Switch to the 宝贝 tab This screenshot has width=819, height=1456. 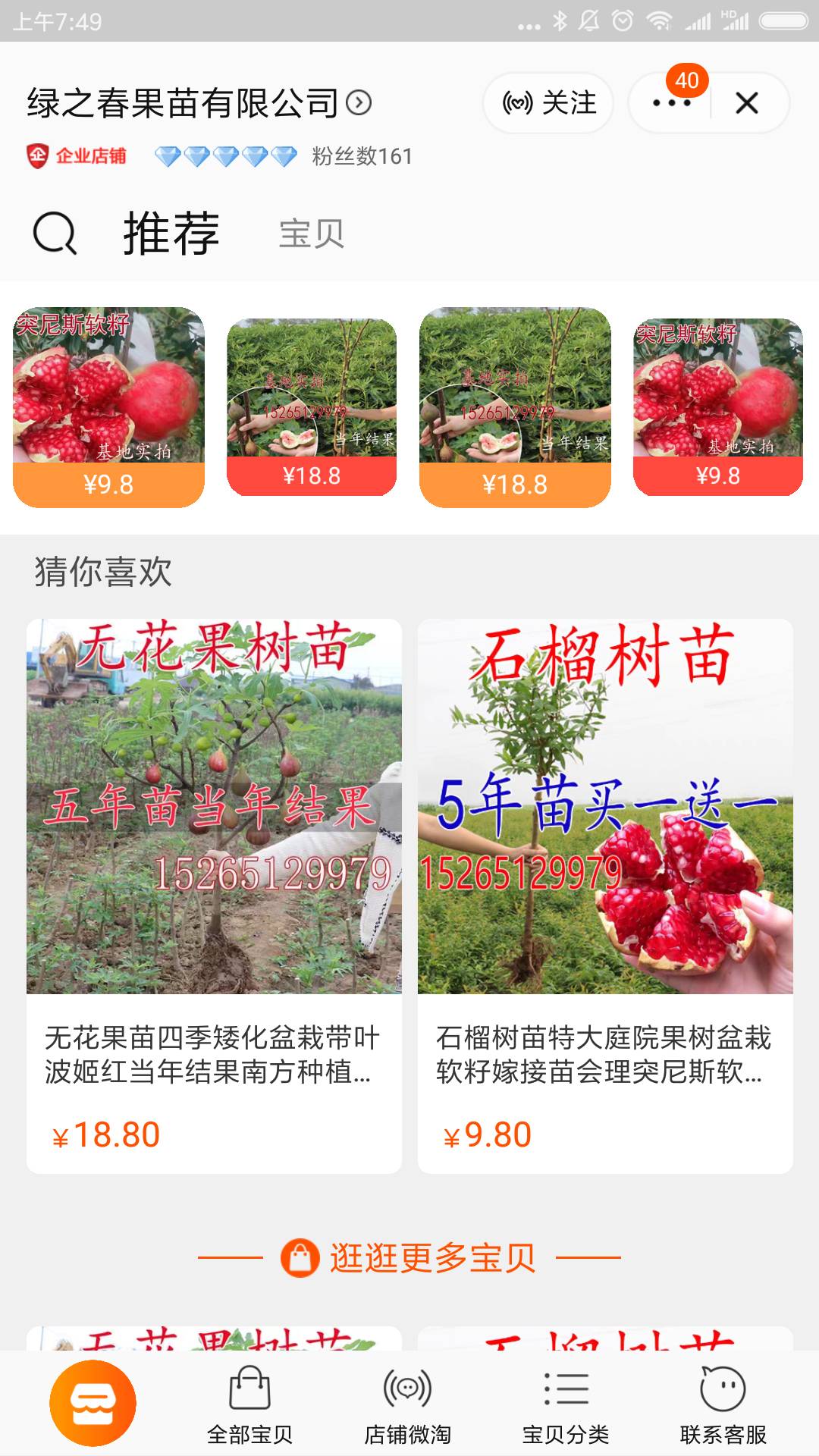click(311, 233)
